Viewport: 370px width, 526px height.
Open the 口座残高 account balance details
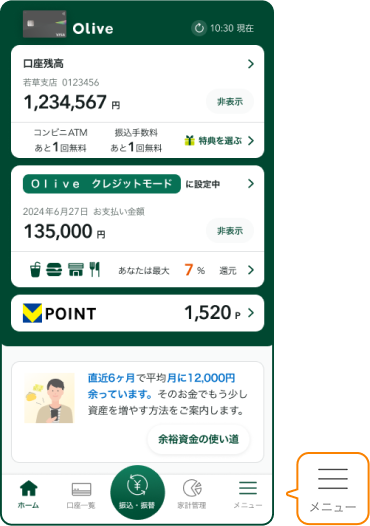(x=138, y=63)
